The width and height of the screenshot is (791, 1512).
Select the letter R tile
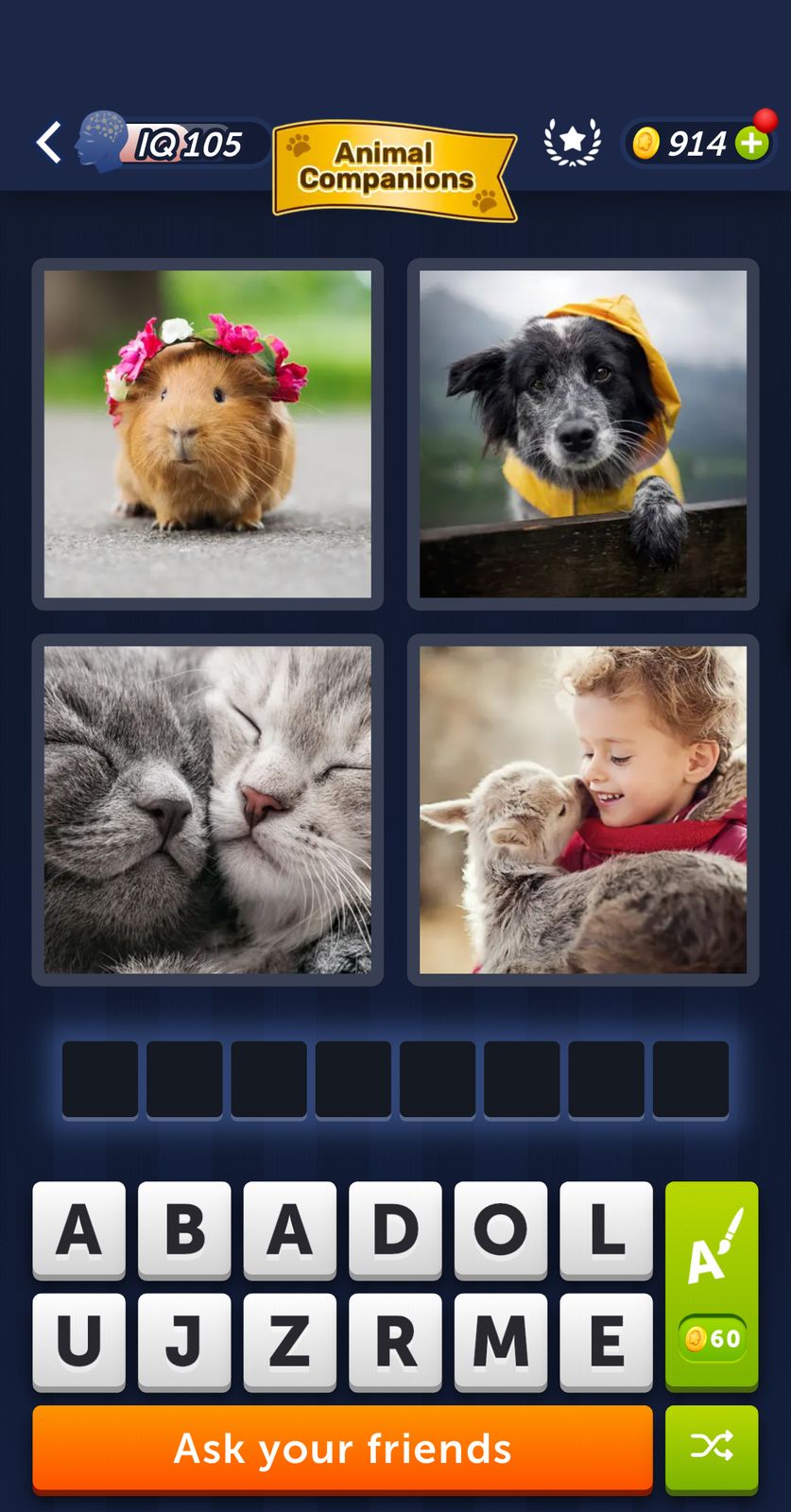[395, 1341]
